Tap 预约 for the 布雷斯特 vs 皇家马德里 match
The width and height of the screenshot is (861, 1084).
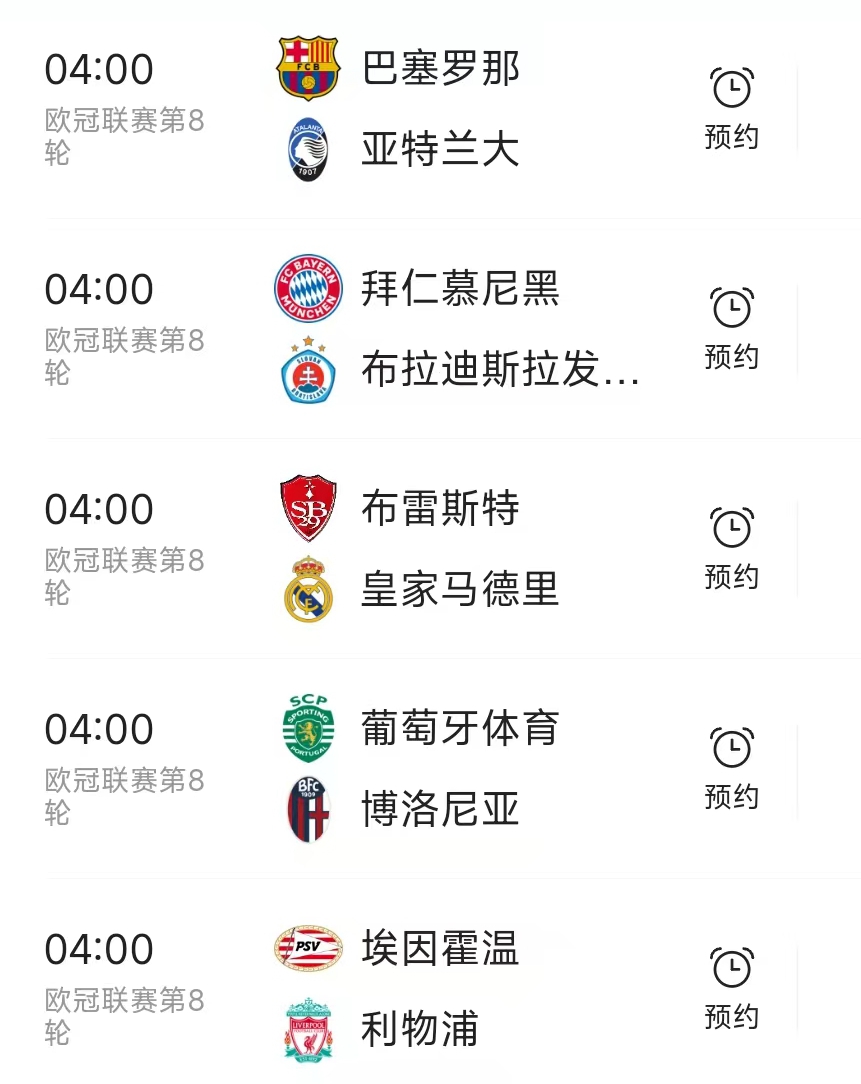(733, 577)
